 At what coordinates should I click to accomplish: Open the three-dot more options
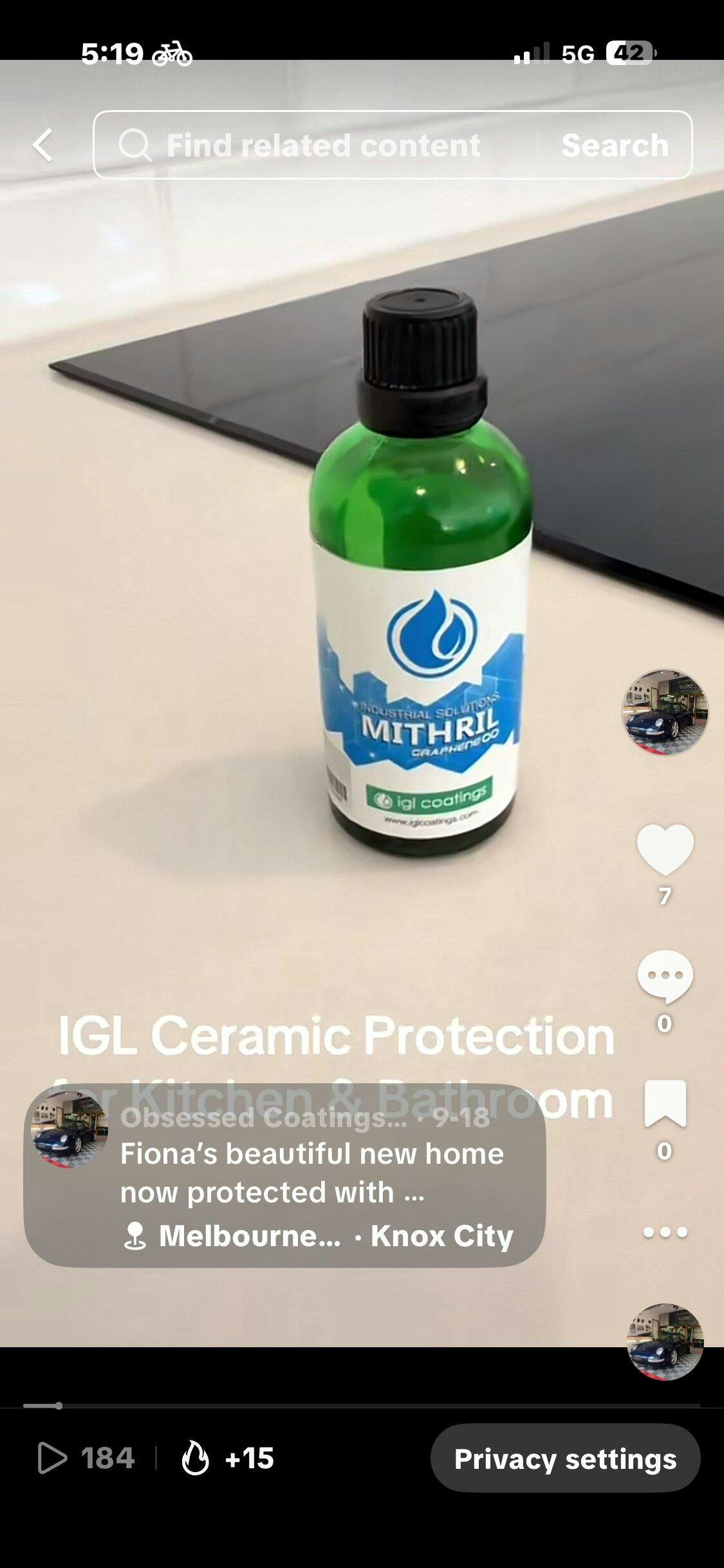tap(665, 1232)
